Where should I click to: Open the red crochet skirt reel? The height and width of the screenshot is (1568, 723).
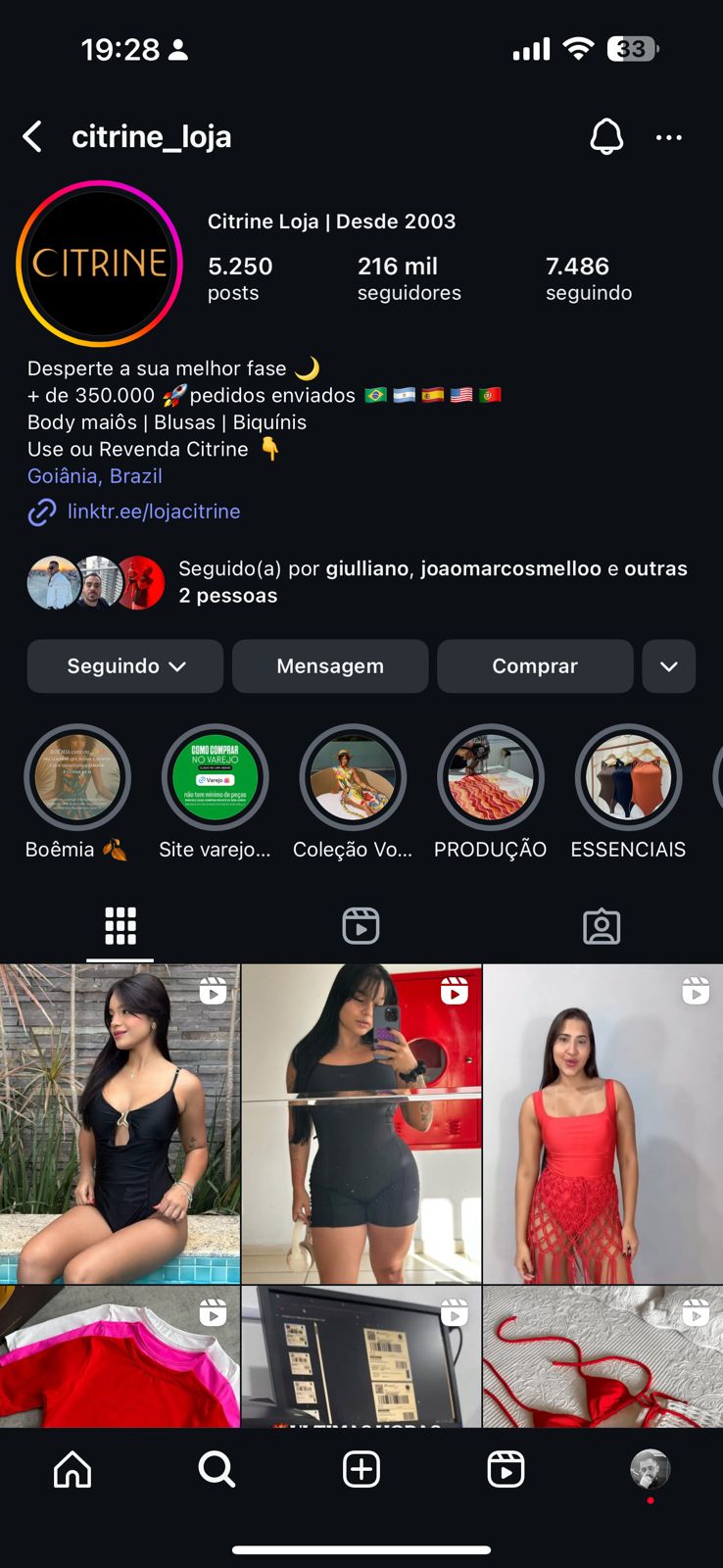coord(602,1124)
